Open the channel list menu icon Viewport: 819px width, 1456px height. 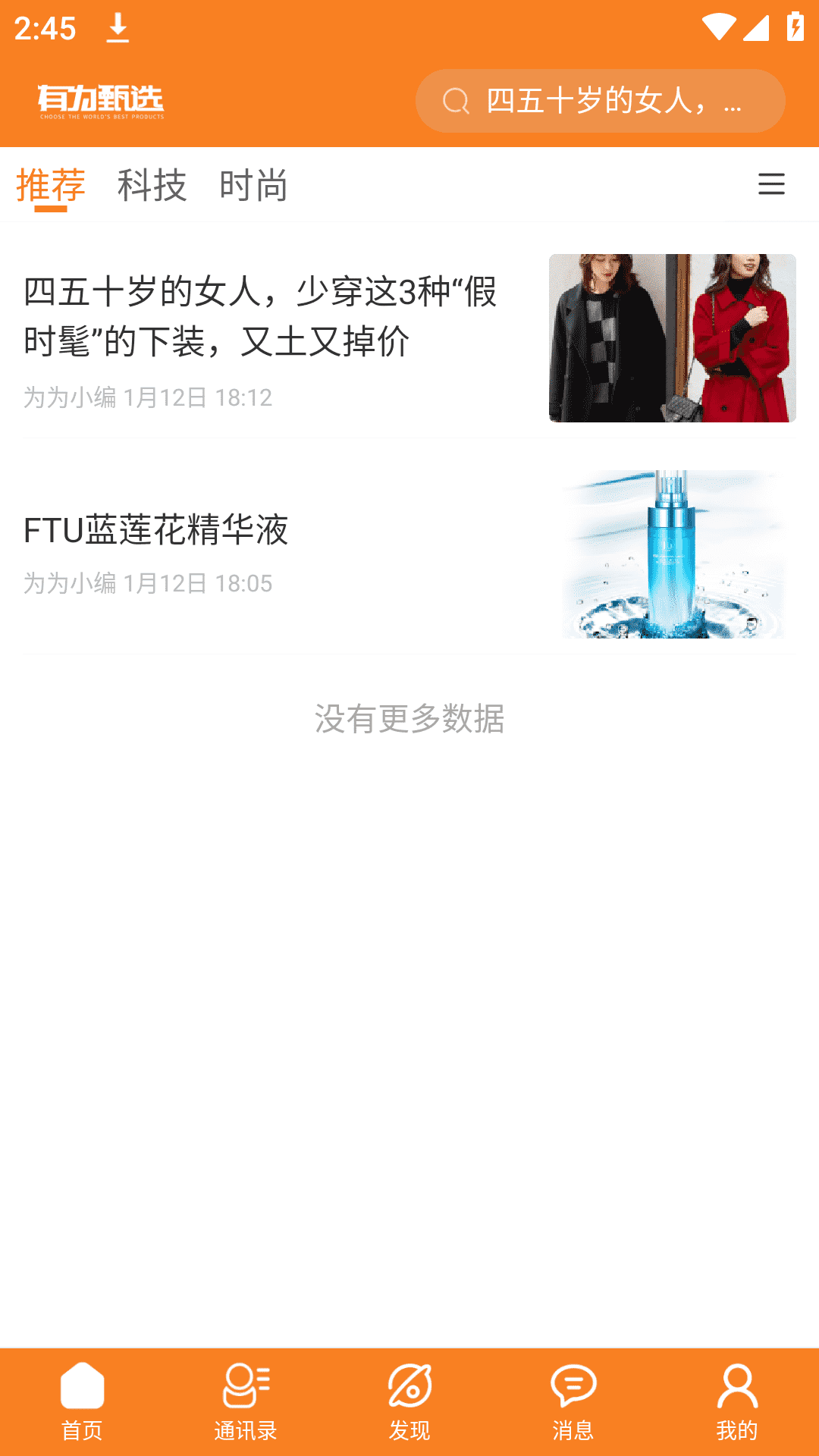pos(771,184)
